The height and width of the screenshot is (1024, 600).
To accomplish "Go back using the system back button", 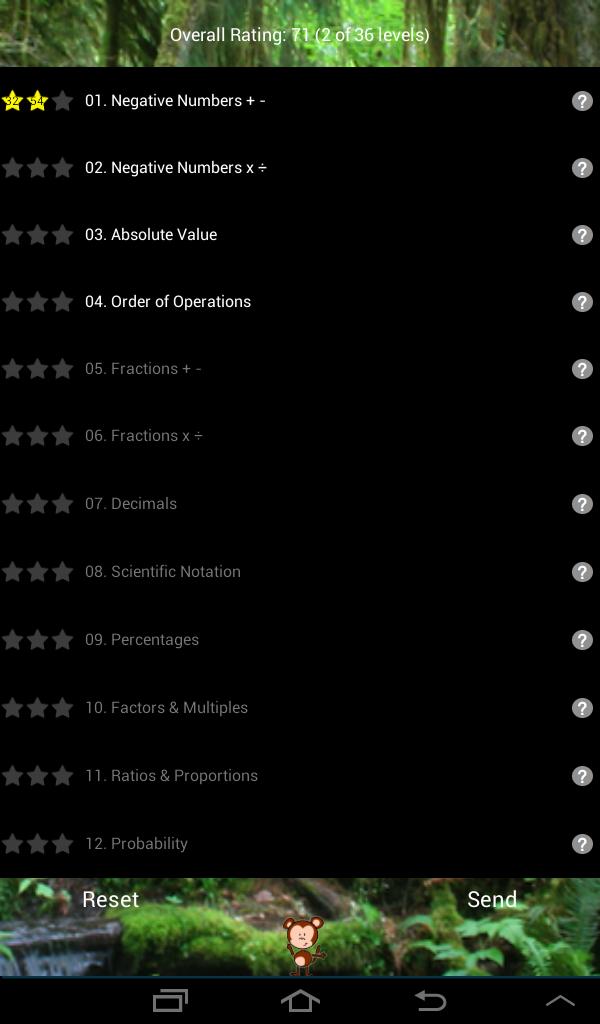I will (430, 1000).
